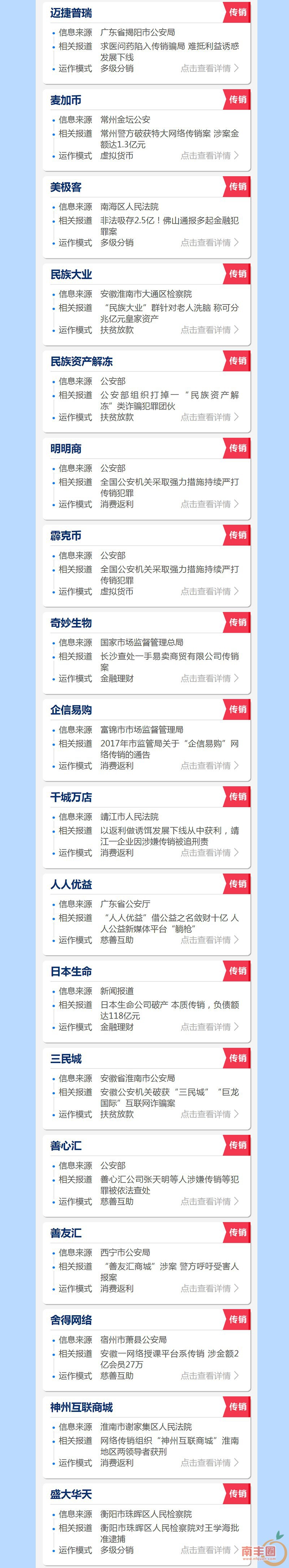Check details for 善友汇
The width and height of the screenshot is (289, 1568).
[209, 1288]
